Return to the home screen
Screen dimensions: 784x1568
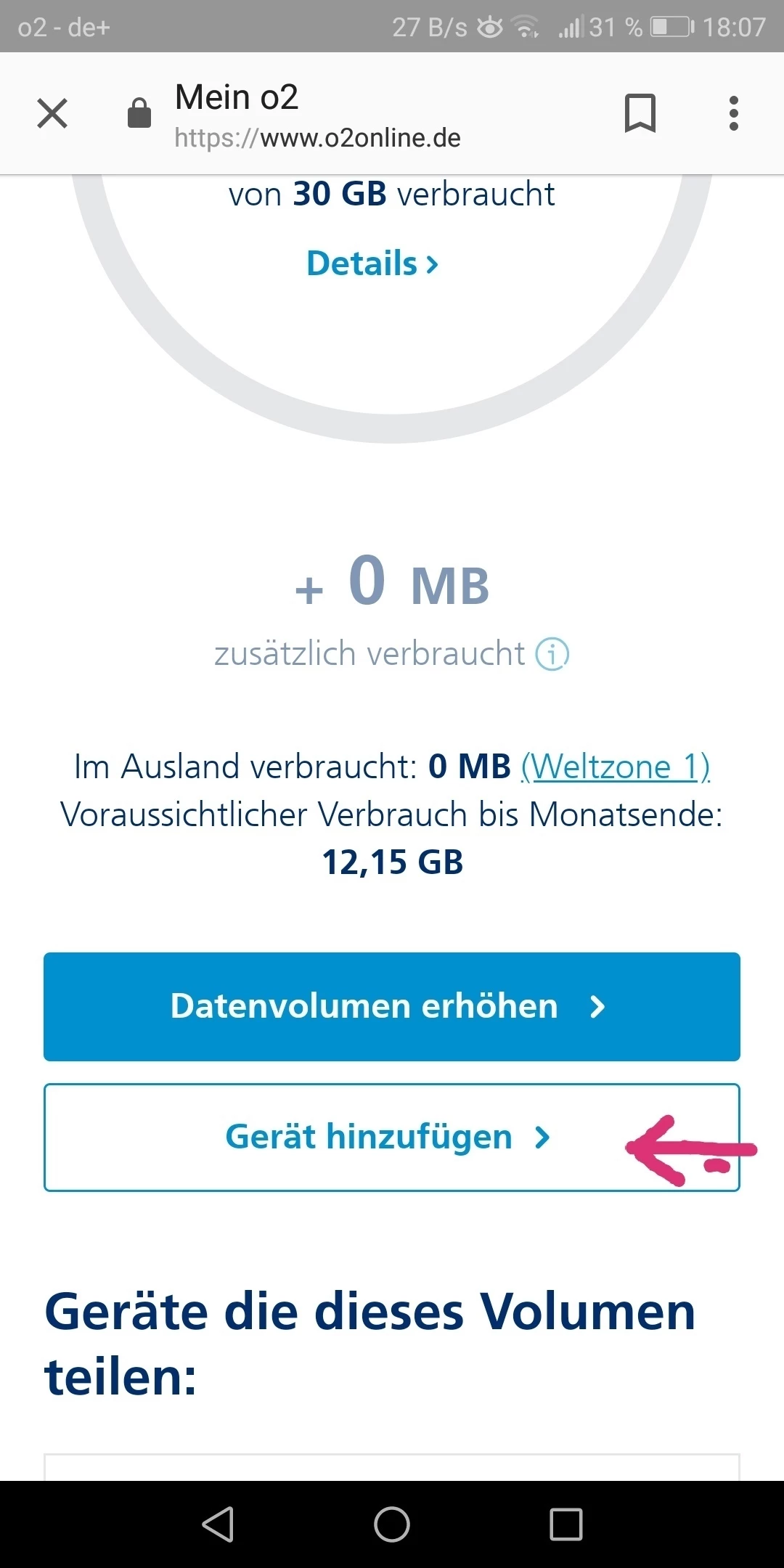pos(392,1523)
